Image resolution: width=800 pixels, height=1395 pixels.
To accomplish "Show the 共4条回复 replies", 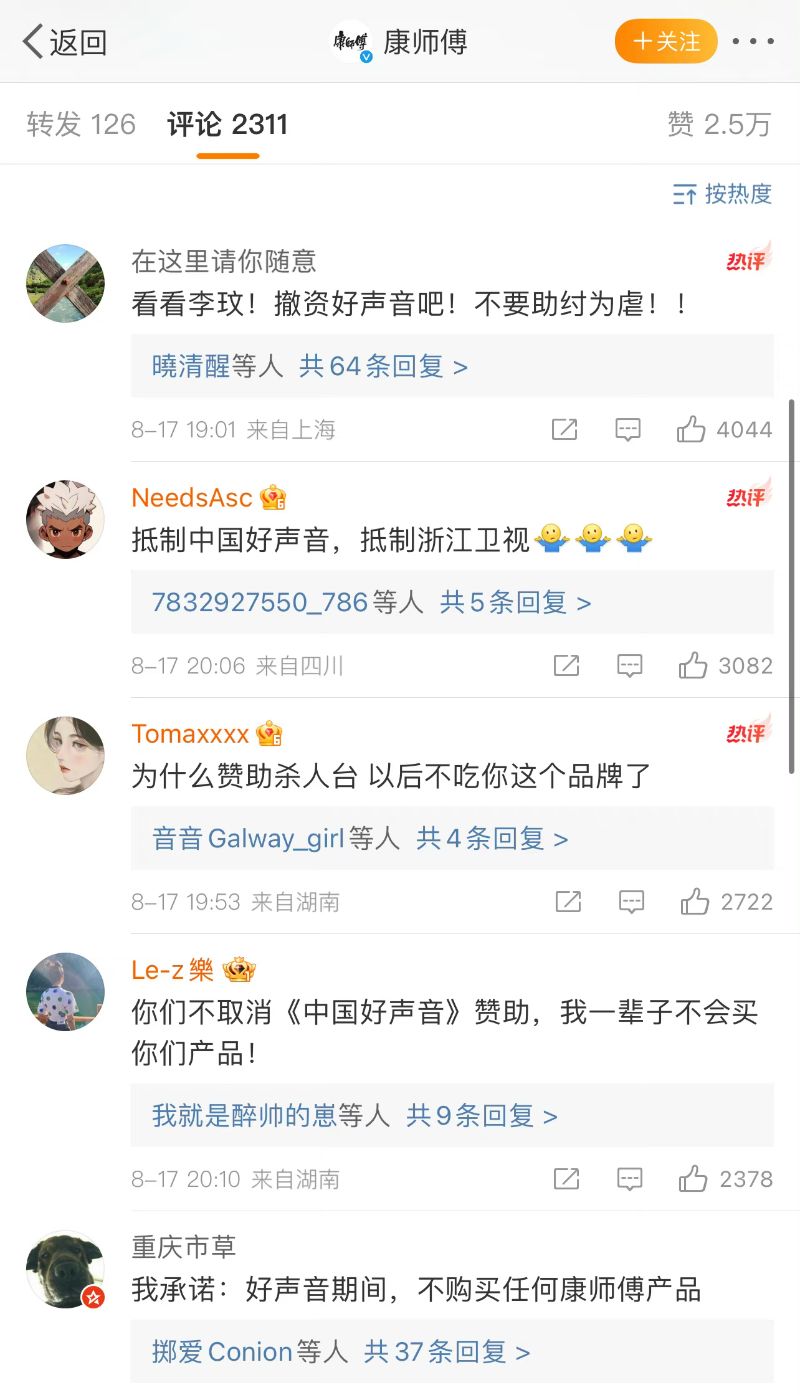I will point(493,838).
